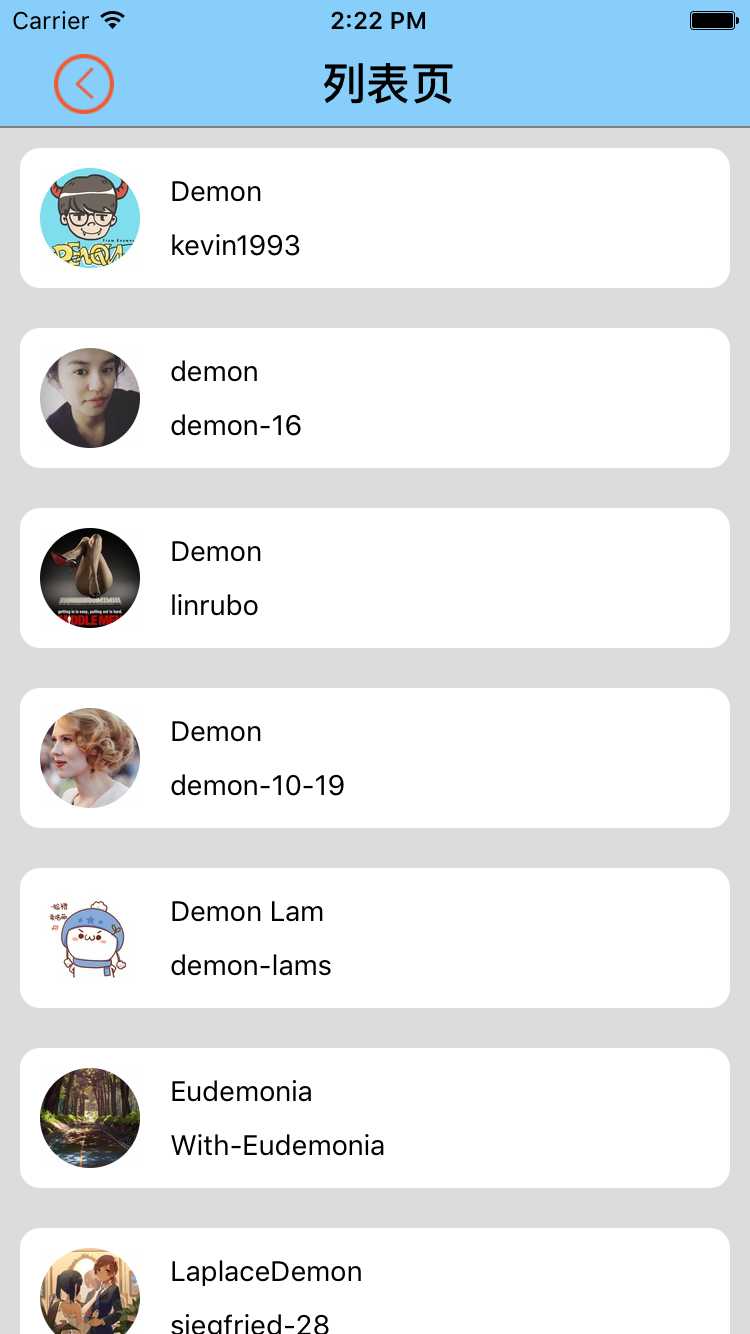The width and height of the screenshot is (750, 1334).
Task: Open the Demon Lam entry
Action: (x=375, y=938)
